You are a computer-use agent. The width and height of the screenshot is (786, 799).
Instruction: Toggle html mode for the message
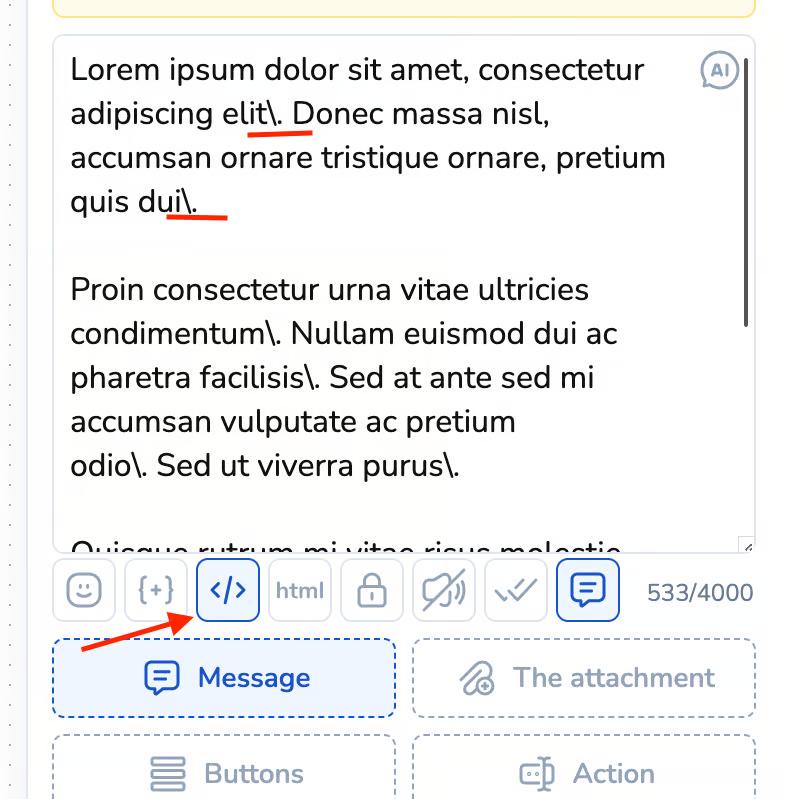300,590
